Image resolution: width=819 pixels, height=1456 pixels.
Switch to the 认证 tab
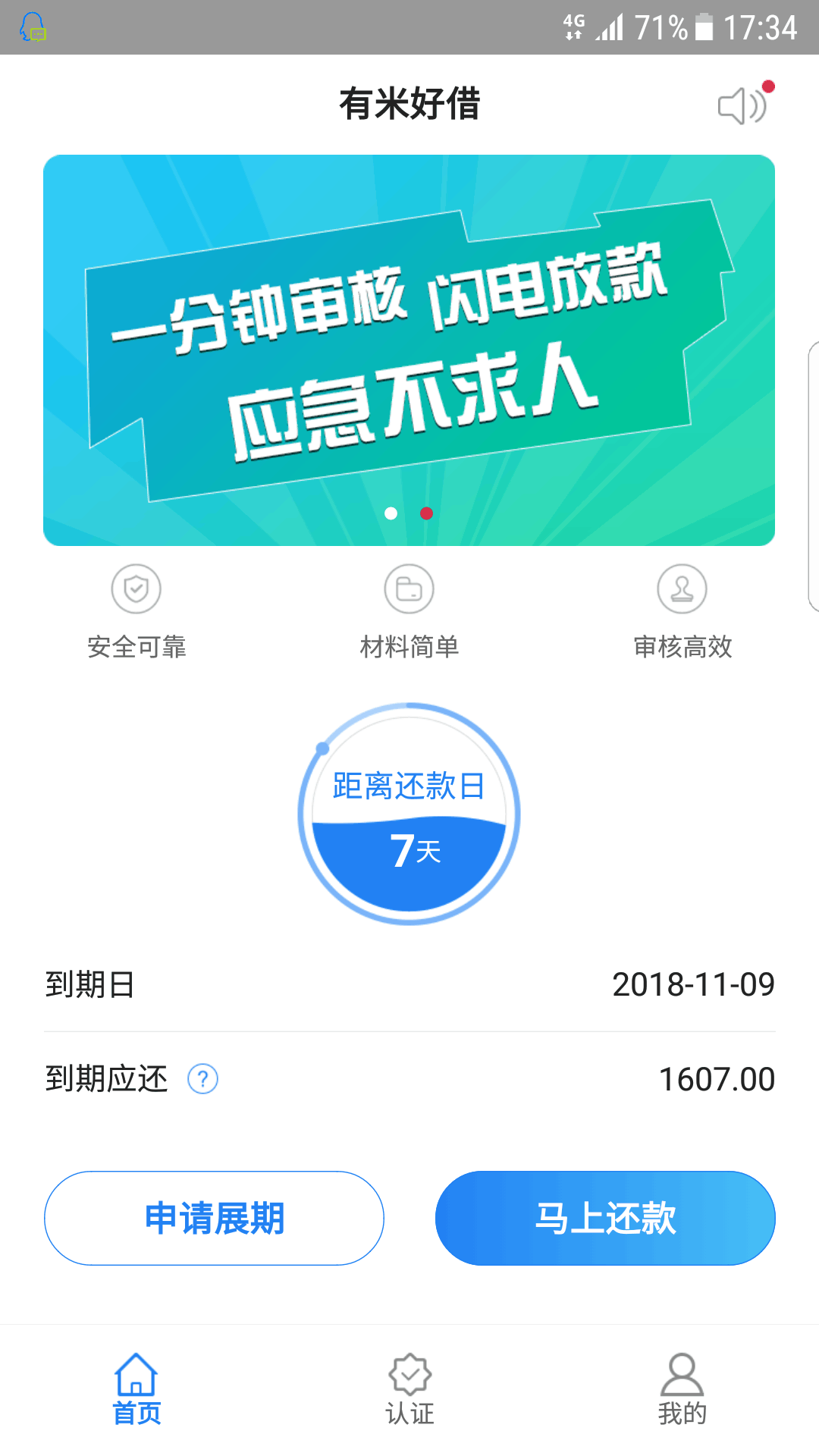click(409, 1389)
